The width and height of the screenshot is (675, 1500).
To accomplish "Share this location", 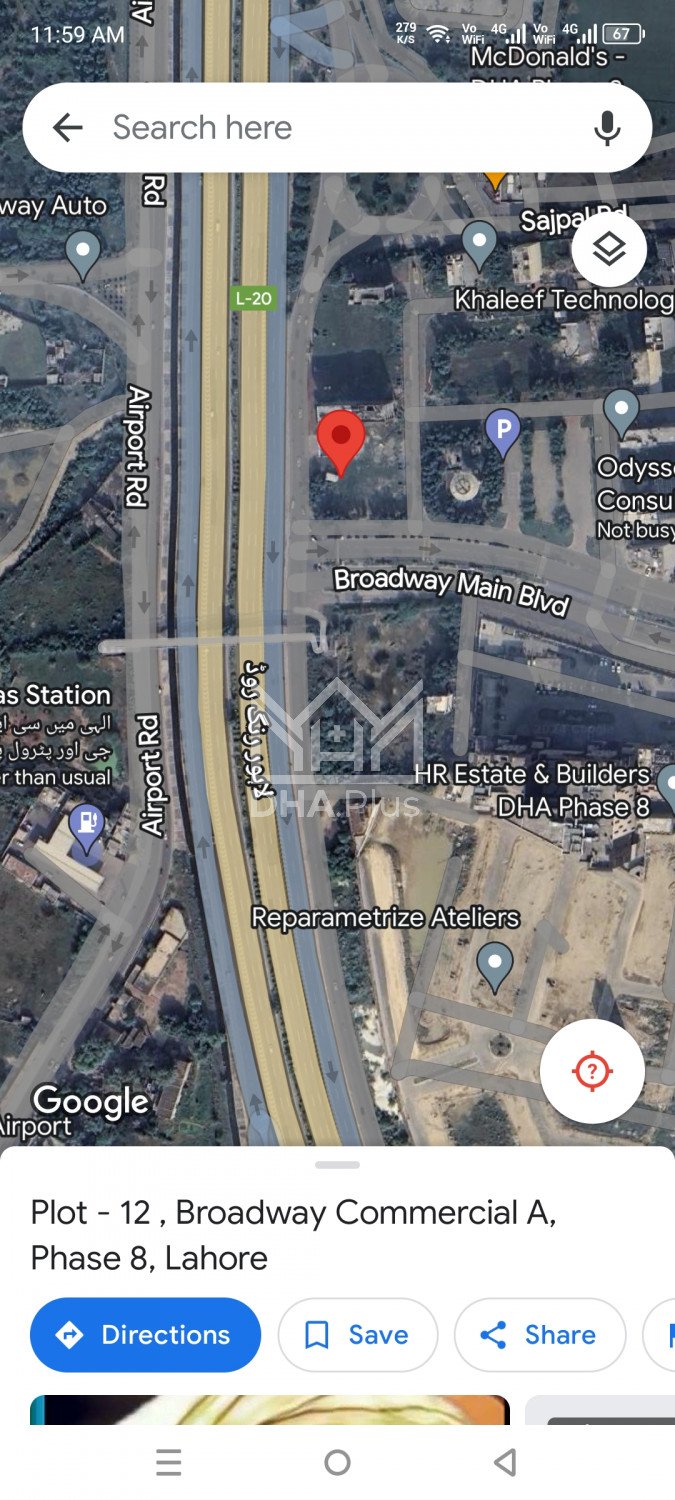I will tap(540, 1335).
